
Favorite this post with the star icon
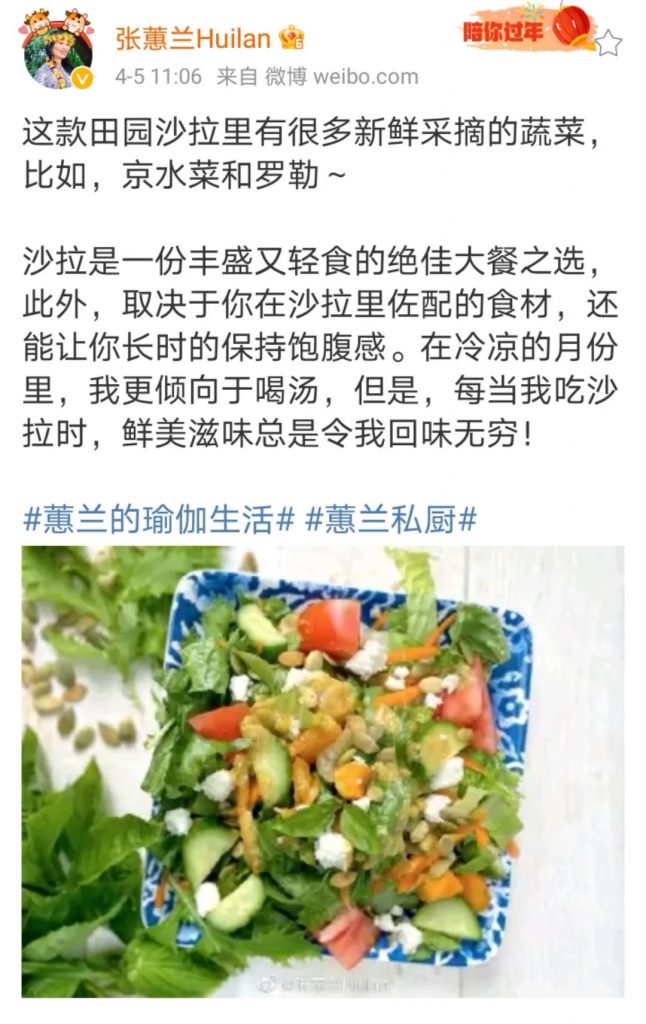(x=608, y=42)
